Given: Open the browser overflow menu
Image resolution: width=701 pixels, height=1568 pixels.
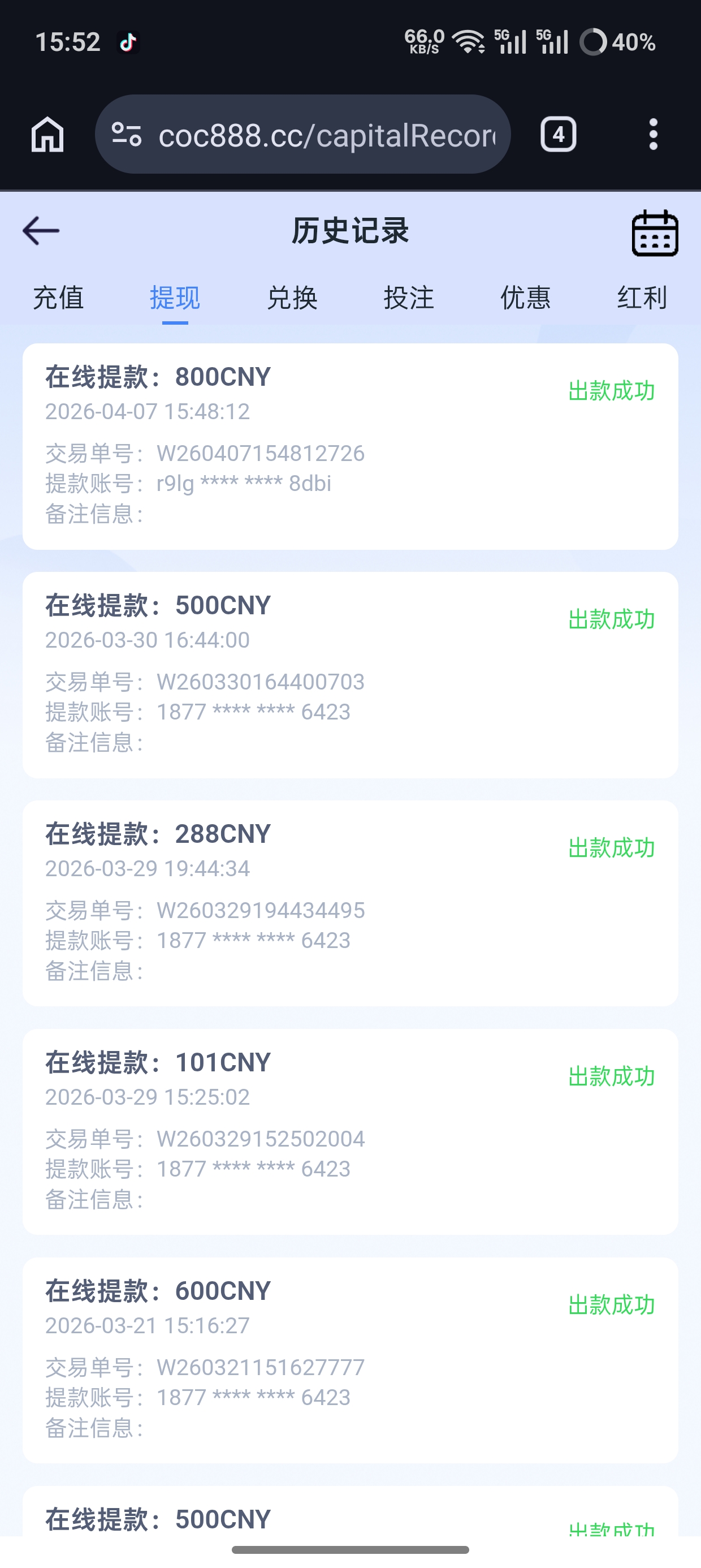Looking at the screenshot, I should coord(653,134).
